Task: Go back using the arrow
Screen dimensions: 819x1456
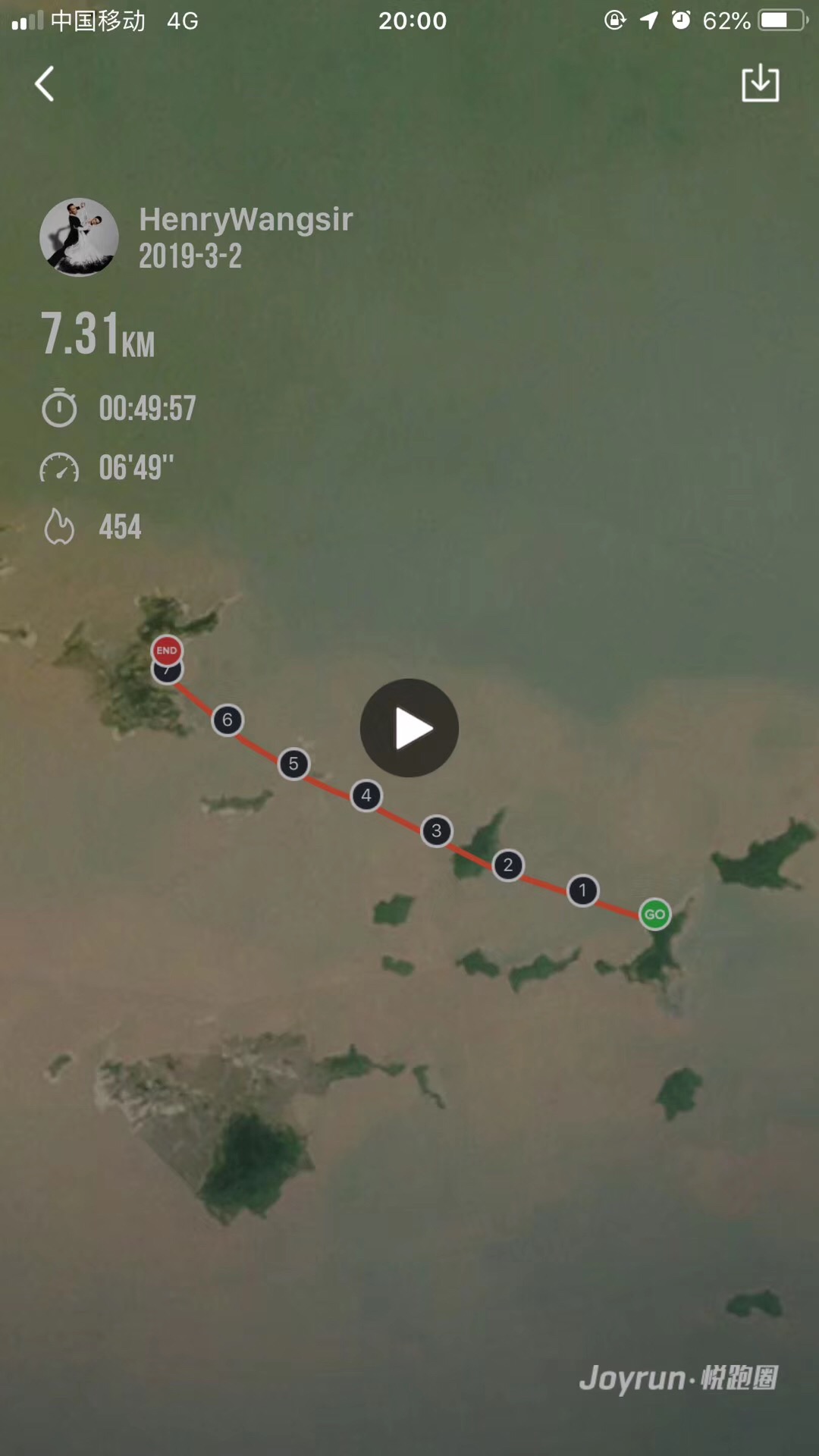Action: pyautogui.click(x=45, y=83)
